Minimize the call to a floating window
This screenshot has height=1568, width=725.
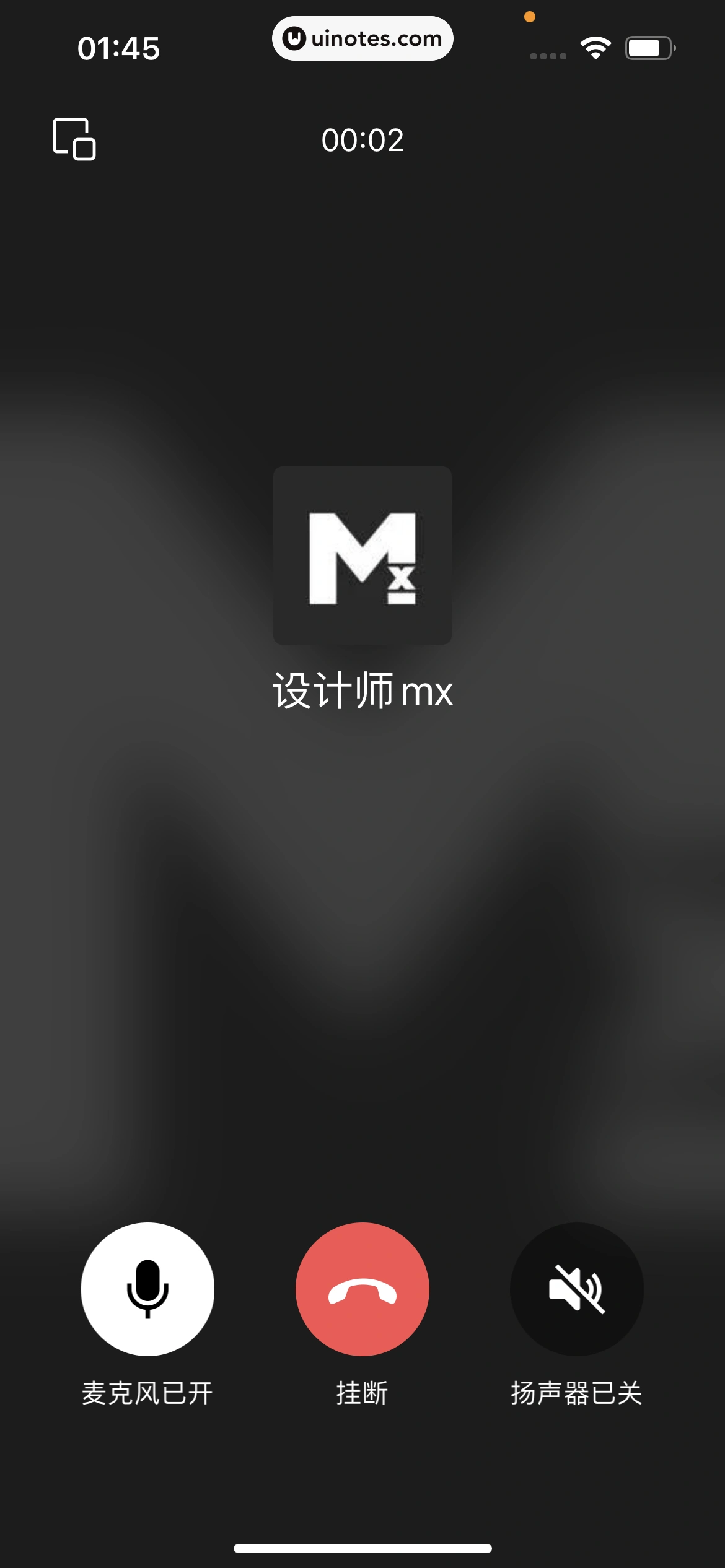74,139
